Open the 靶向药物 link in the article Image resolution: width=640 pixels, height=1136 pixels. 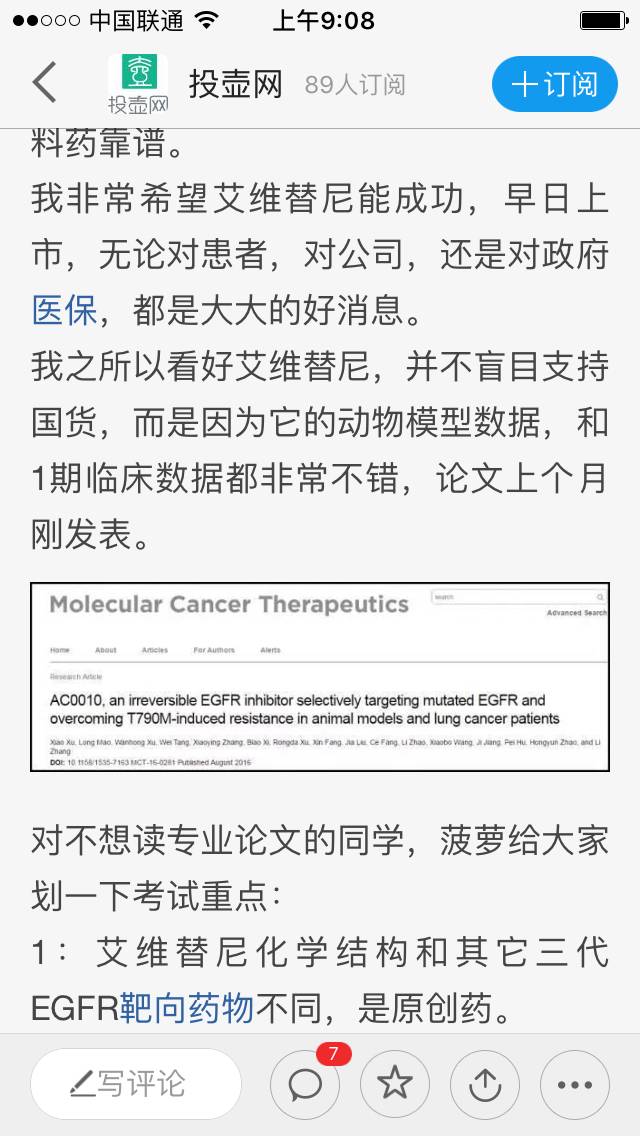tap(187, 1009)
